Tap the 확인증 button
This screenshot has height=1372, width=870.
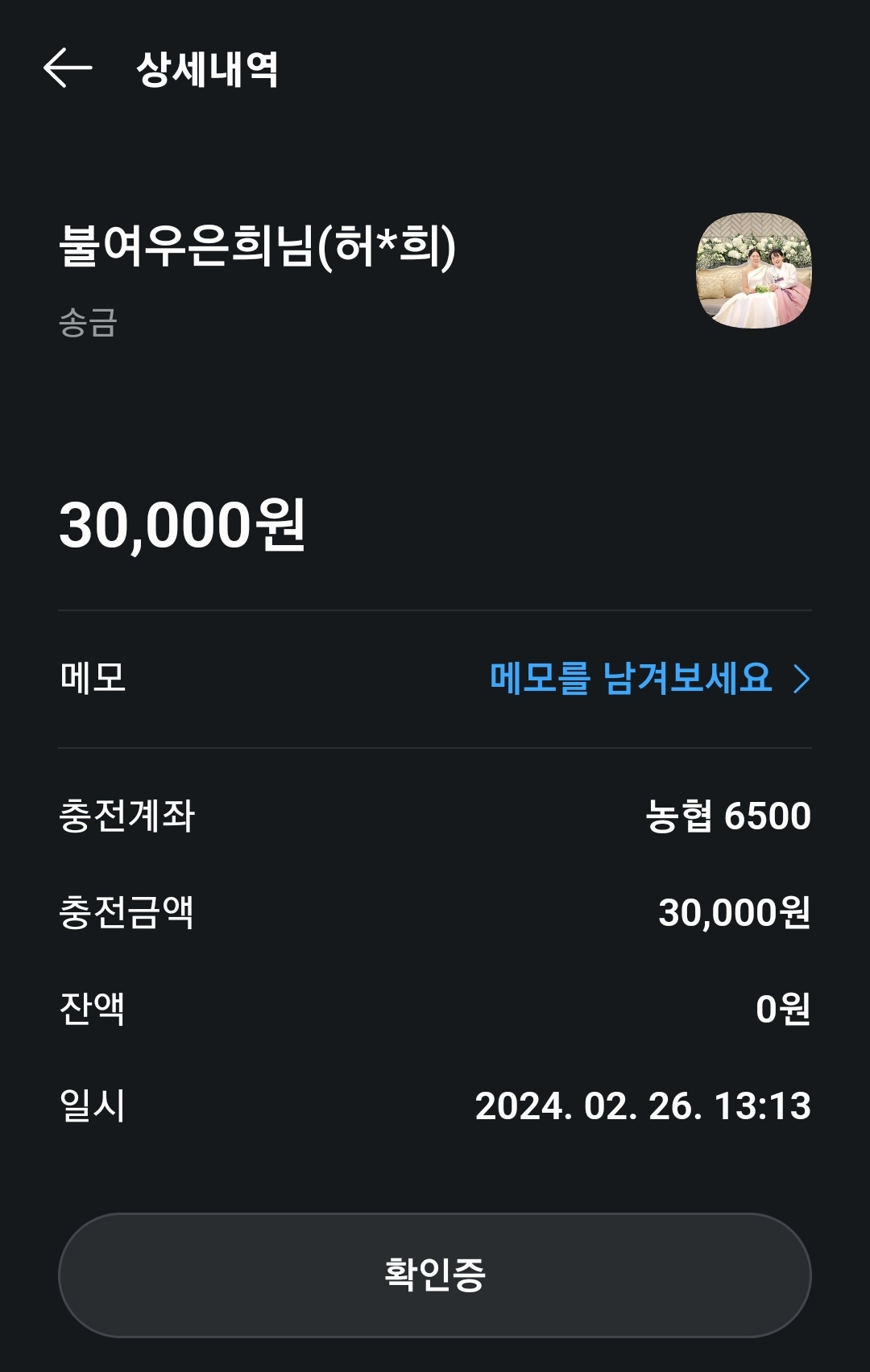pos(434,1275)
